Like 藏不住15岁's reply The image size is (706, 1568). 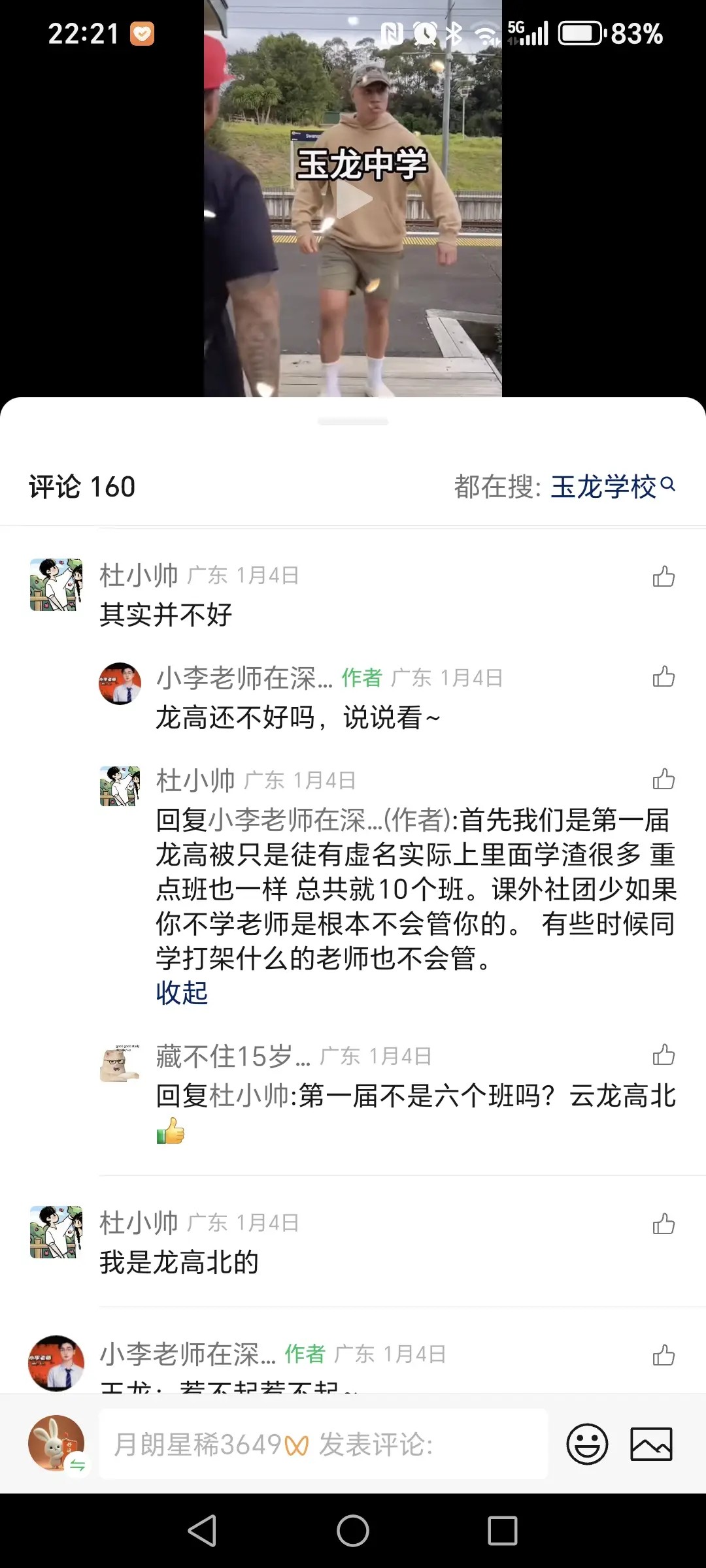click(x=663, y=1055)
